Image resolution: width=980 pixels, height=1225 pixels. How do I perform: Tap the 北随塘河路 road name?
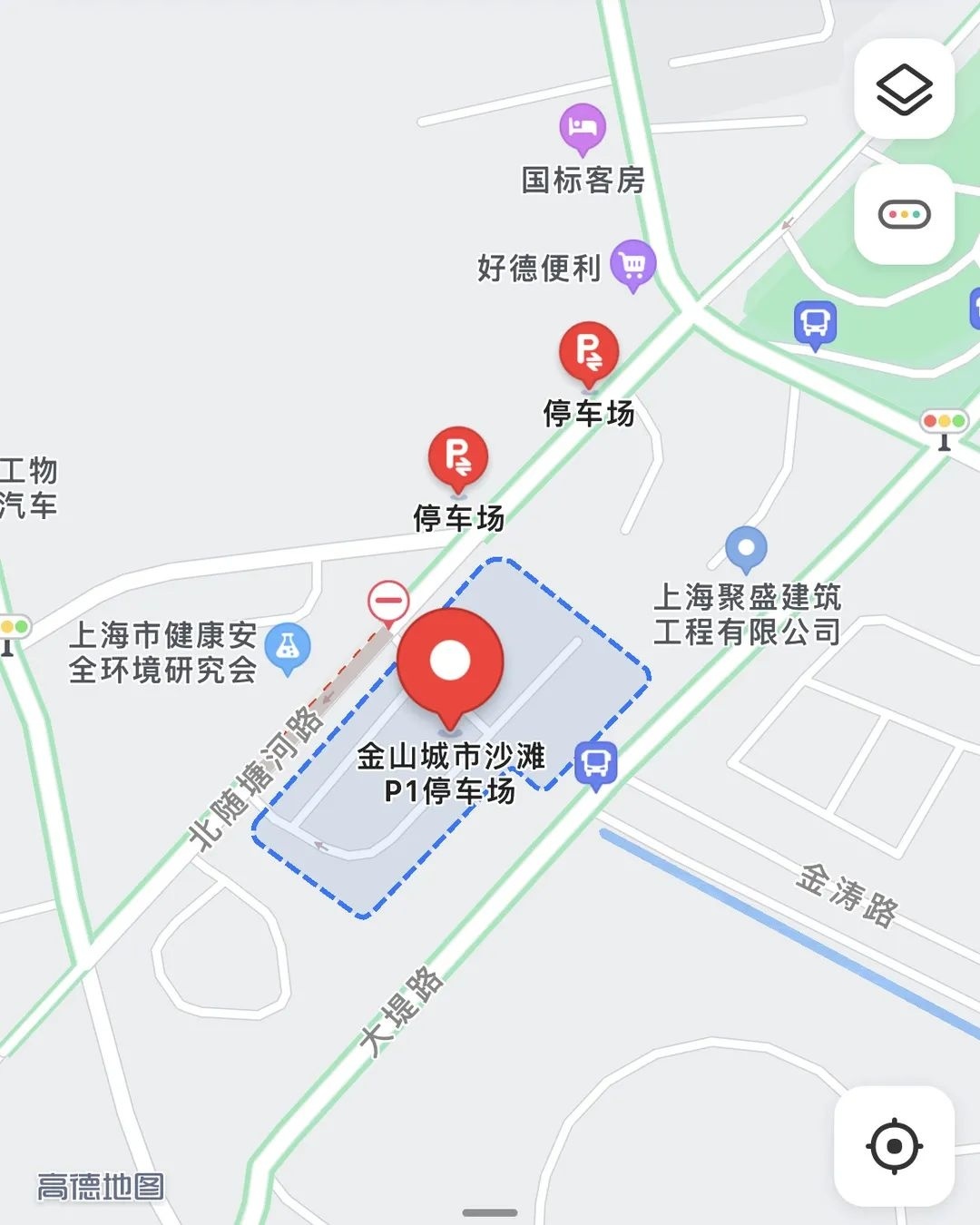click(x=250, y=776)
